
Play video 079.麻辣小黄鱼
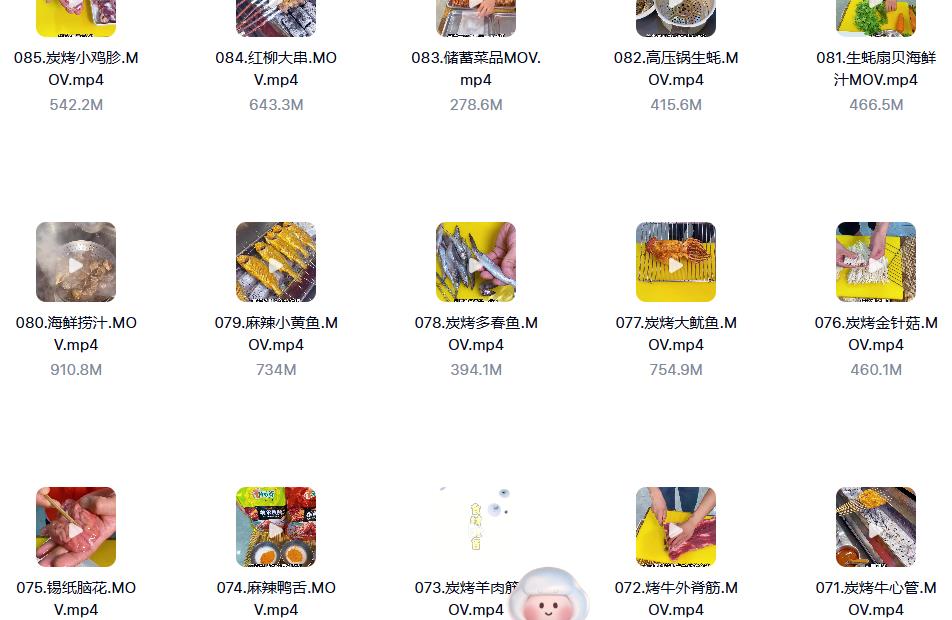point(276,263)
